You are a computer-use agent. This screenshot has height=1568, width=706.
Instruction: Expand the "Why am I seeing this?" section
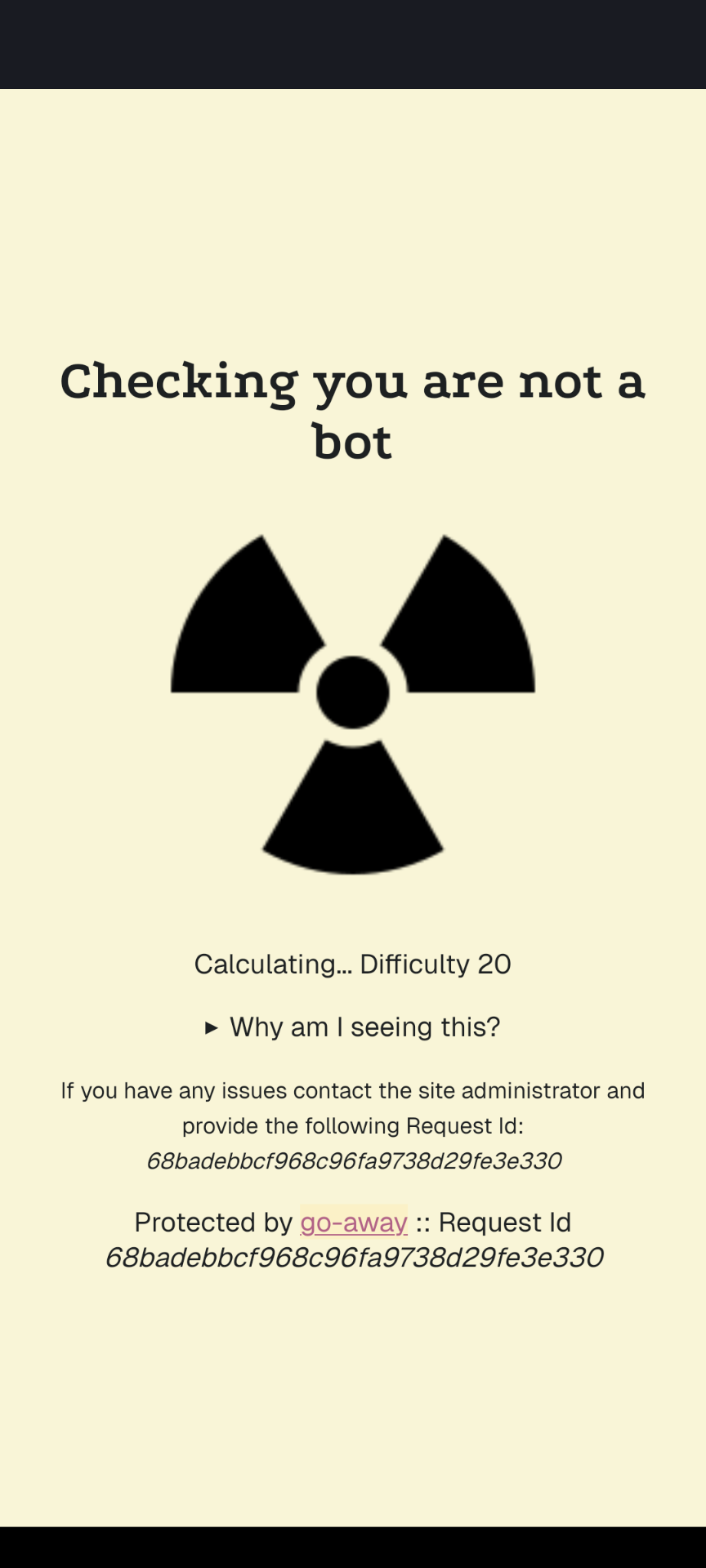point(352,1027)
